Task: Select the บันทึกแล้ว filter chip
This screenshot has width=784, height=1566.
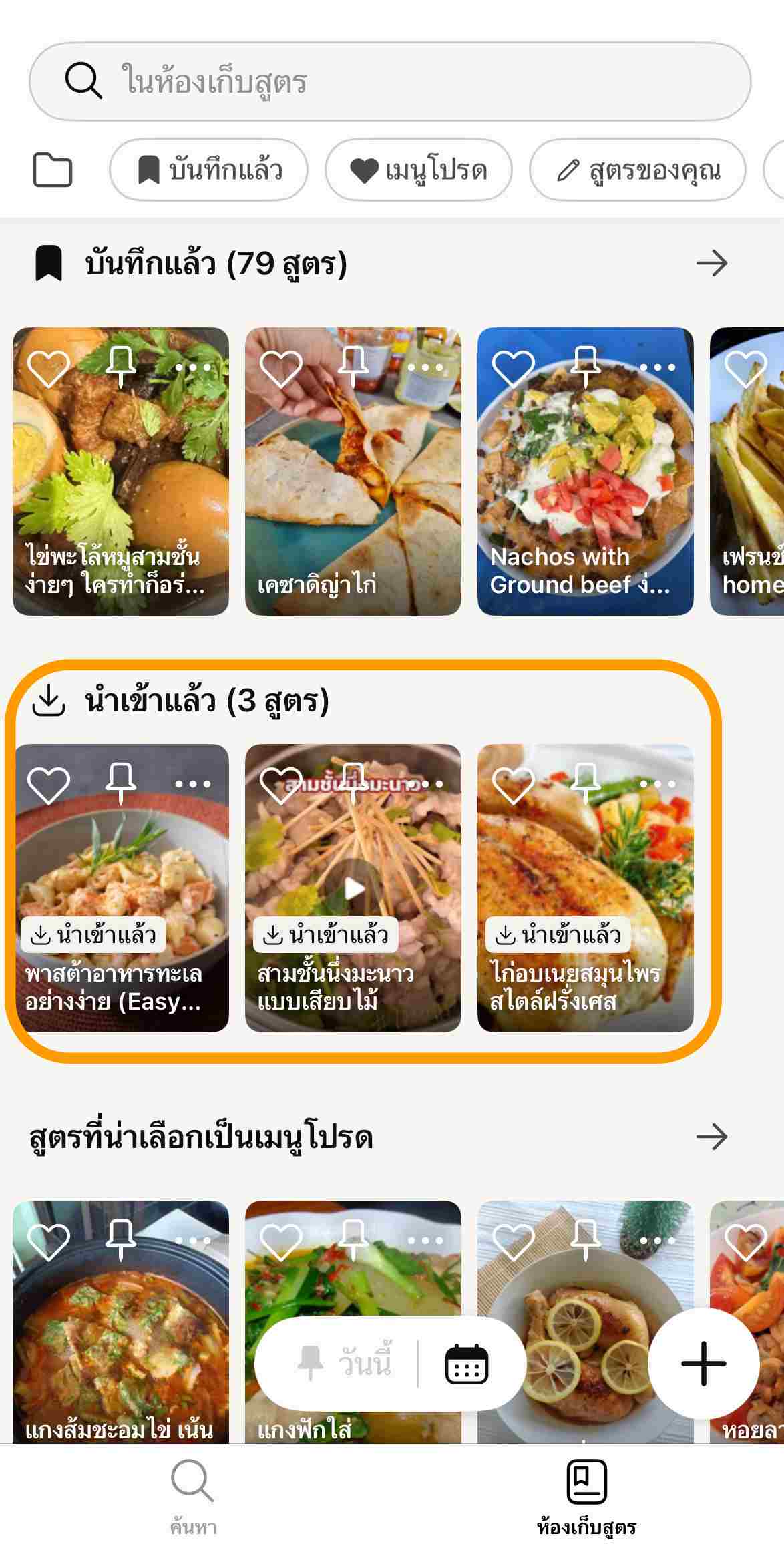Action: (208, 170)
